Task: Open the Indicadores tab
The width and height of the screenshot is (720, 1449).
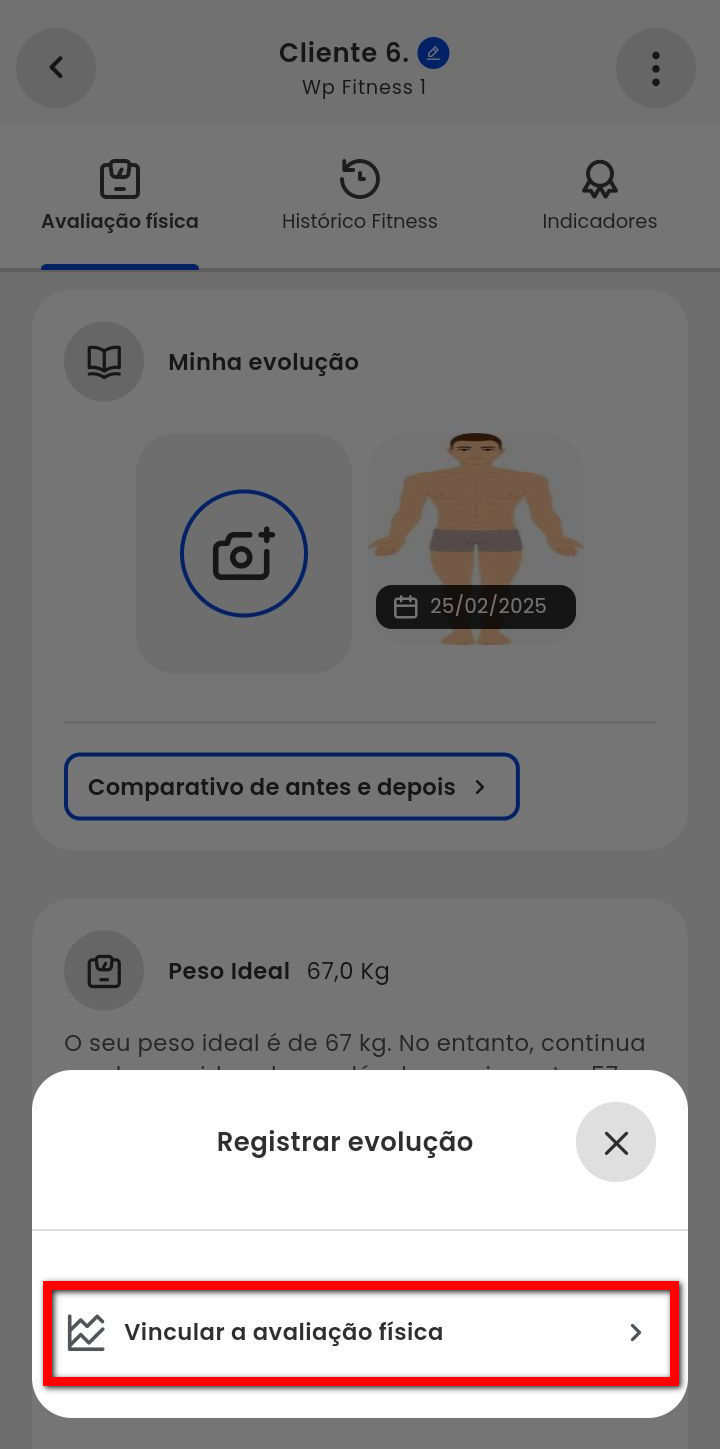Action: [599, 197]
